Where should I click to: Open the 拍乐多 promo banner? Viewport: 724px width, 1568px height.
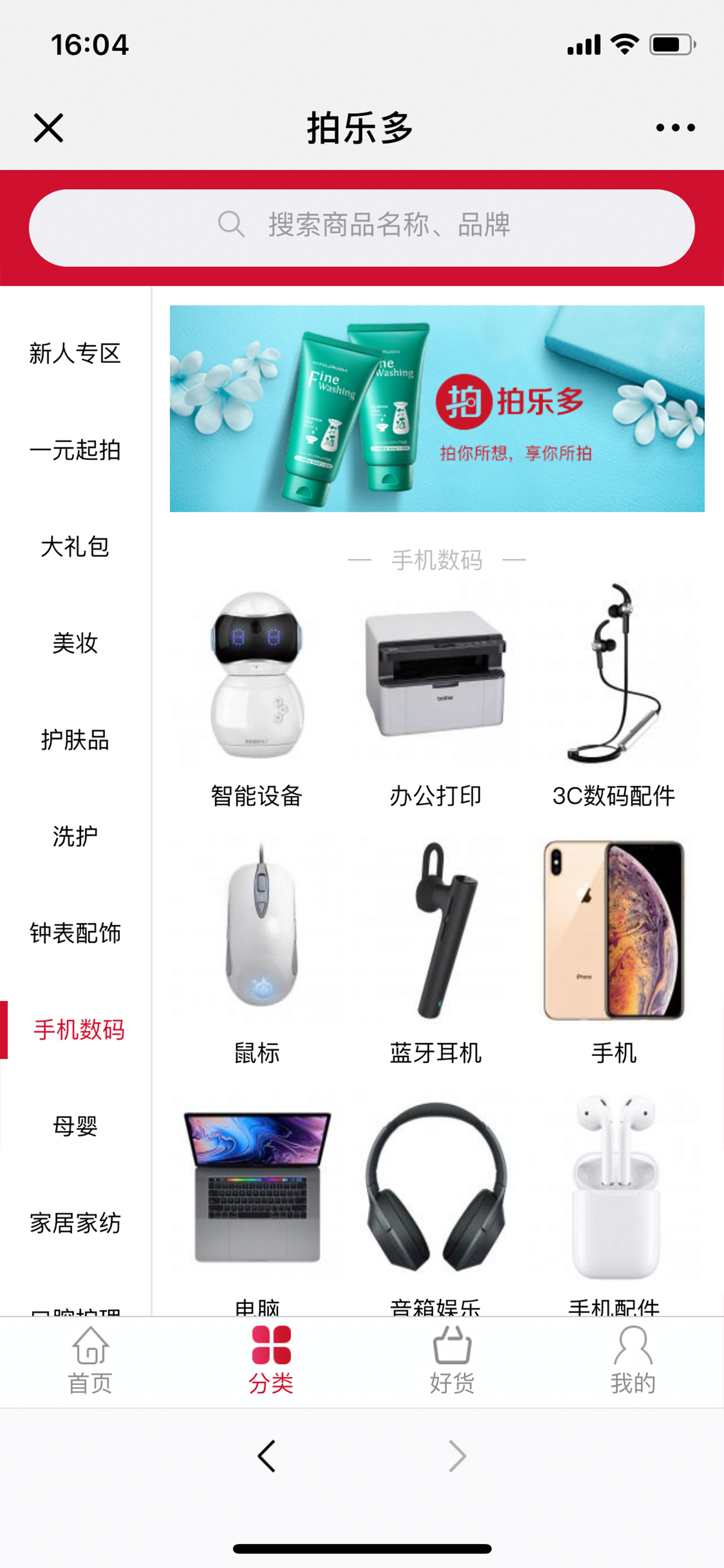437,408
